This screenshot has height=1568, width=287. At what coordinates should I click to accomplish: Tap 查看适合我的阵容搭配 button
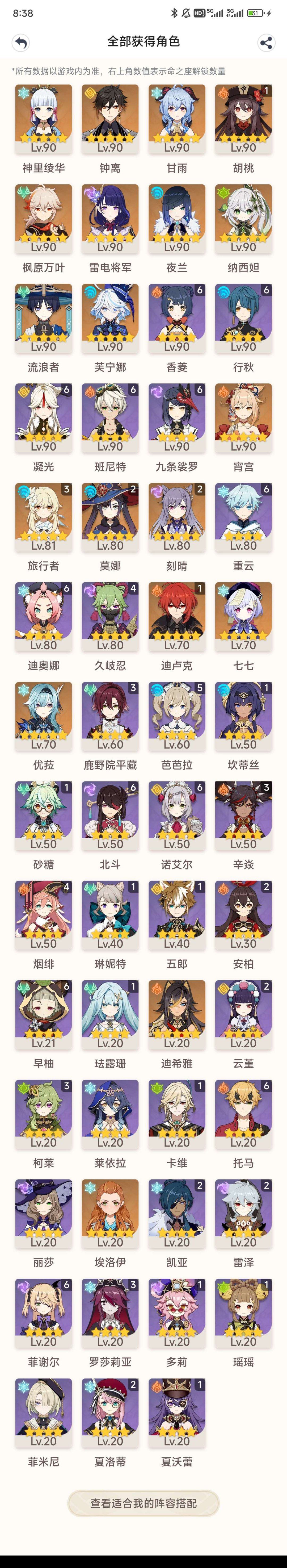pyautogui.click(x=143, y=1503)
